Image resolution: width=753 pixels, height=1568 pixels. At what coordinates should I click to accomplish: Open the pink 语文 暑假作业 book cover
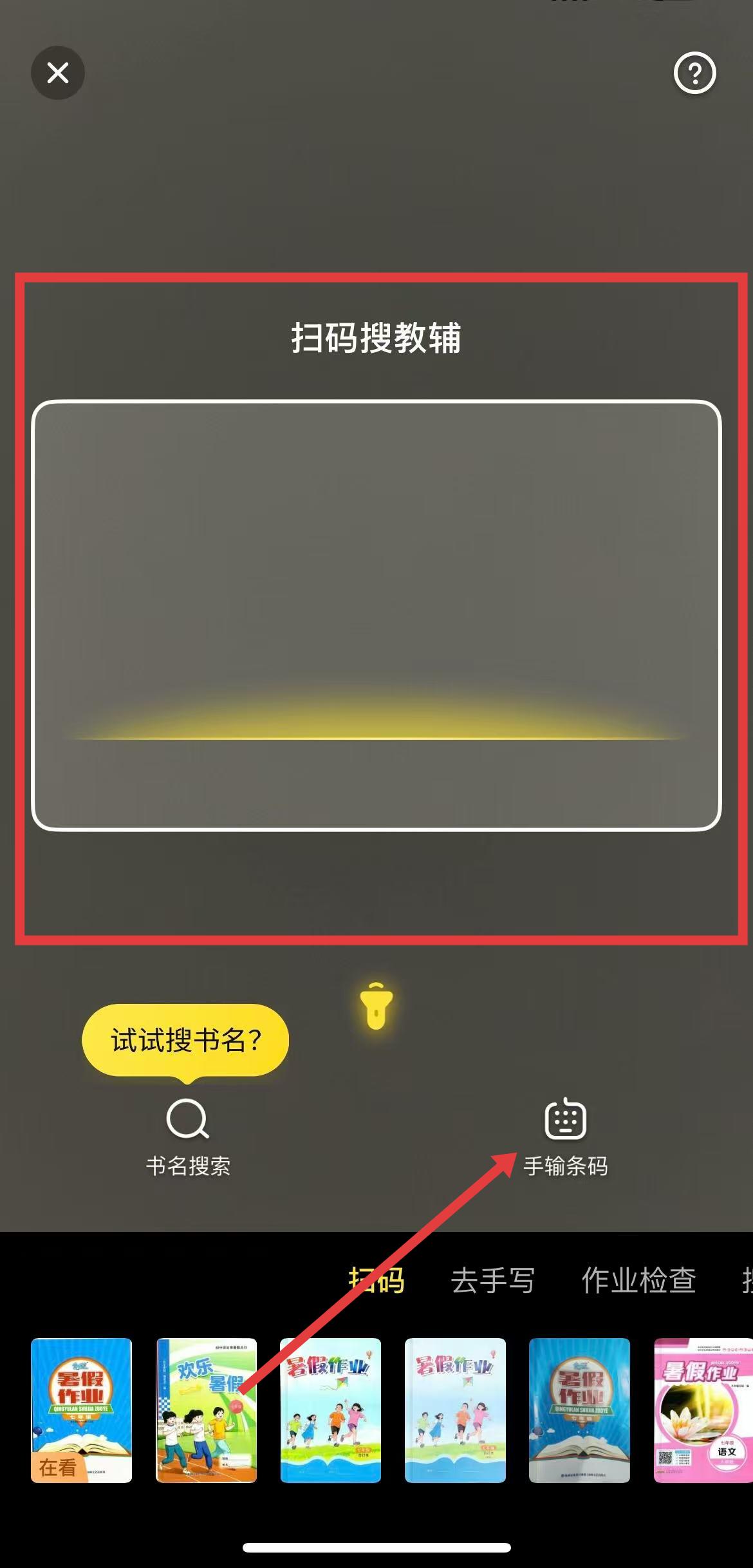[702, 1410]
